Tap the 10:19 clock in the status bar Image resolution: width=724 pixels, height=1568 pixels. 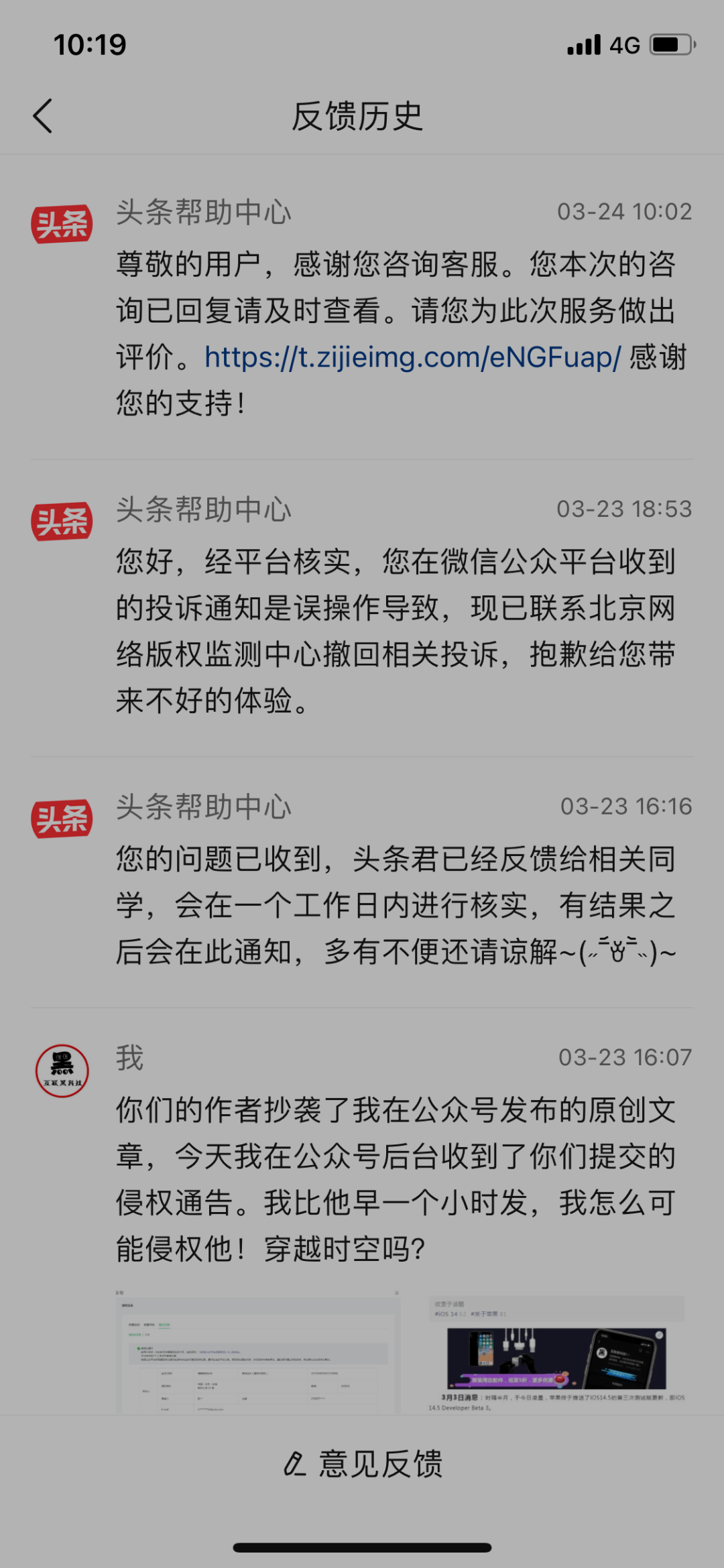point(90,43)
